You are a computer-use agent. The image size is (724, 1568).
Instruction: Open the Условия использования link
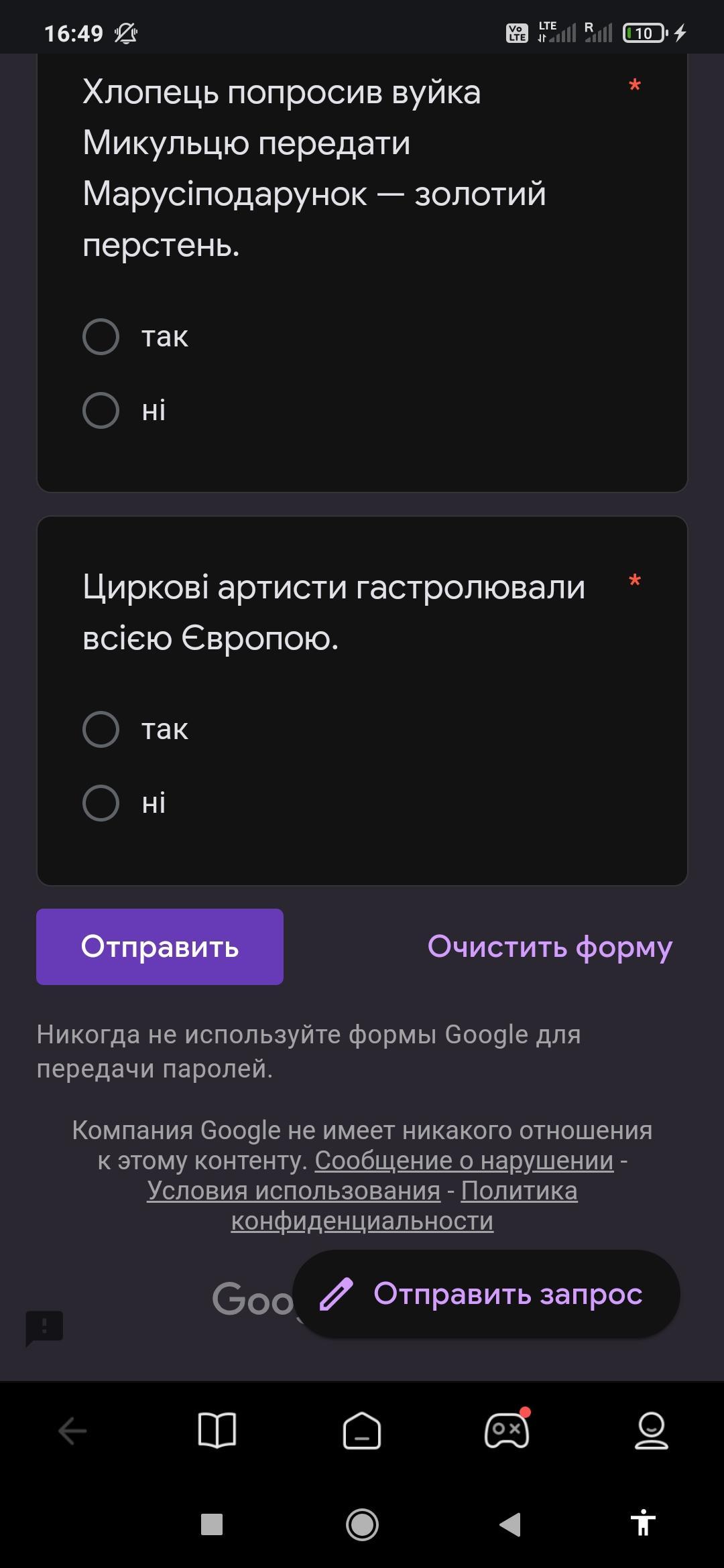[294, 1191]
